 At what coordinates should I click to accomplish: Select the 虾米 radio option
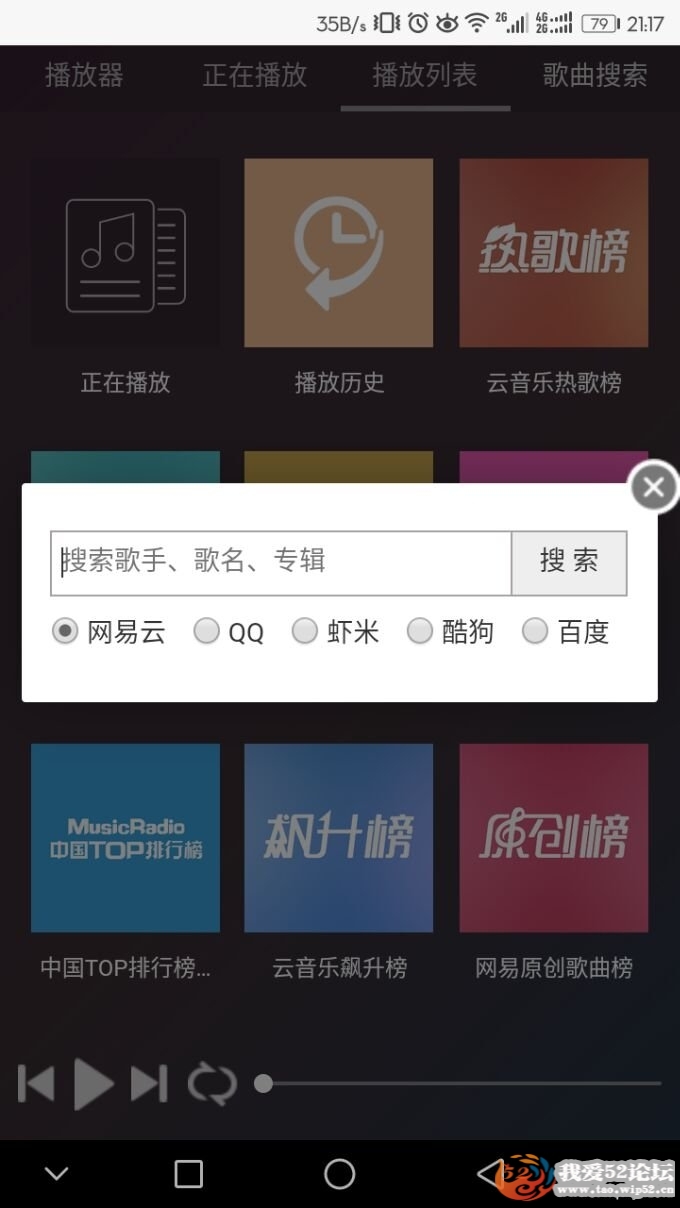point(304,631)
